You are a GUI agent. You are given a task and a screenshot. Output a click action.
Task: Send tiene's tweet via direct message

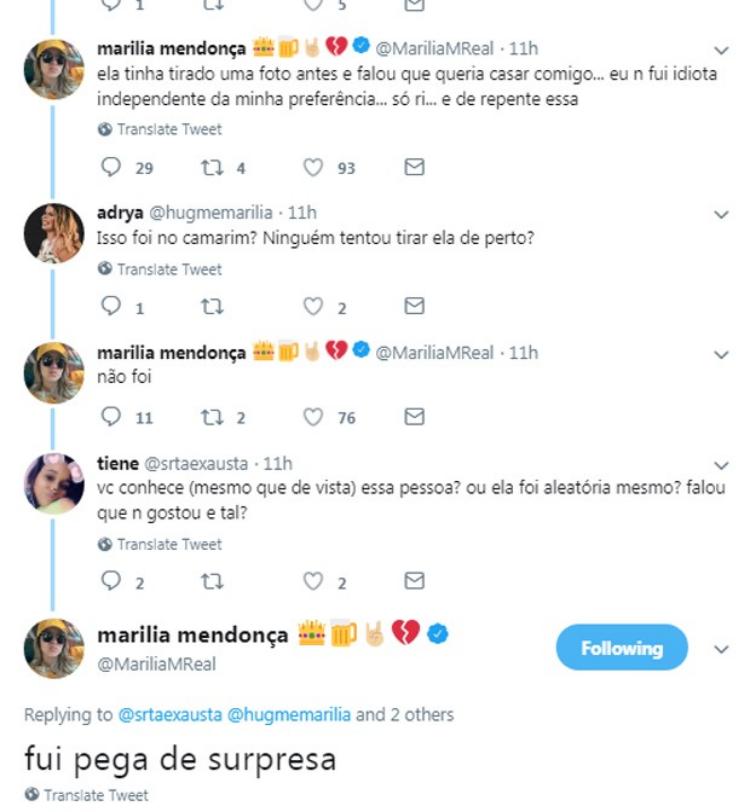click(x=414, y=582)
